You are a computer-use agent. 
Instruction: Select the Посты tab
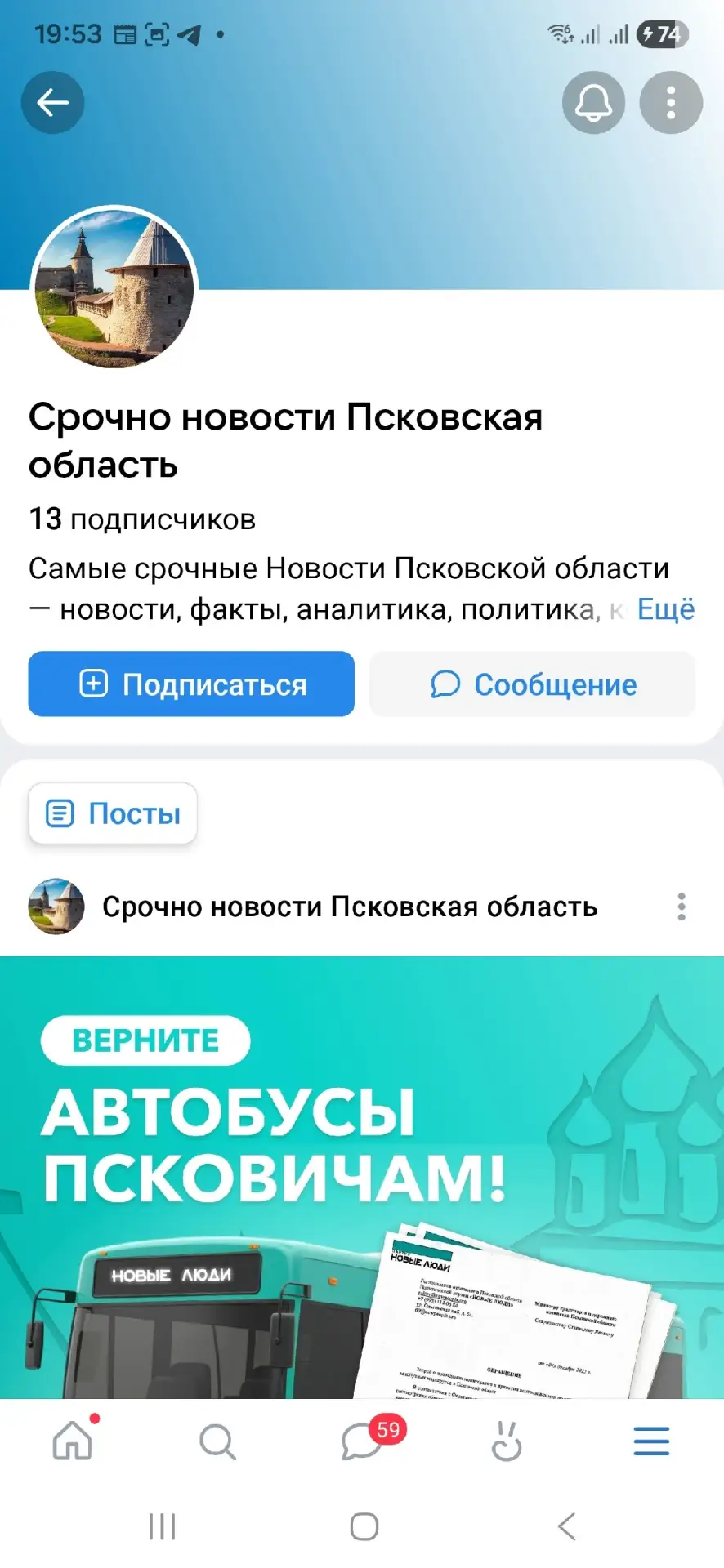[113, 813]
